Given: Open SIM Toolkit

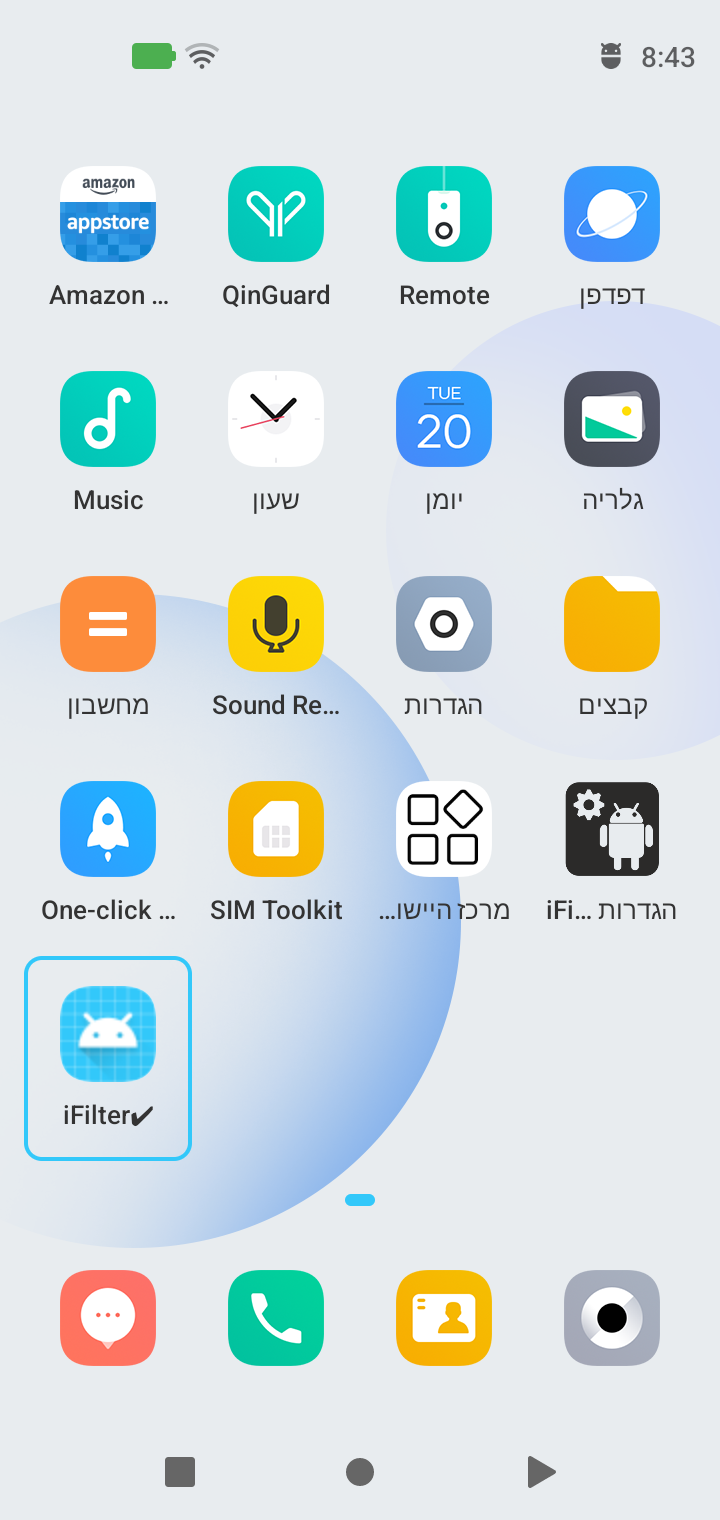Looking at the screenshot, I should [x=276, y=829].
